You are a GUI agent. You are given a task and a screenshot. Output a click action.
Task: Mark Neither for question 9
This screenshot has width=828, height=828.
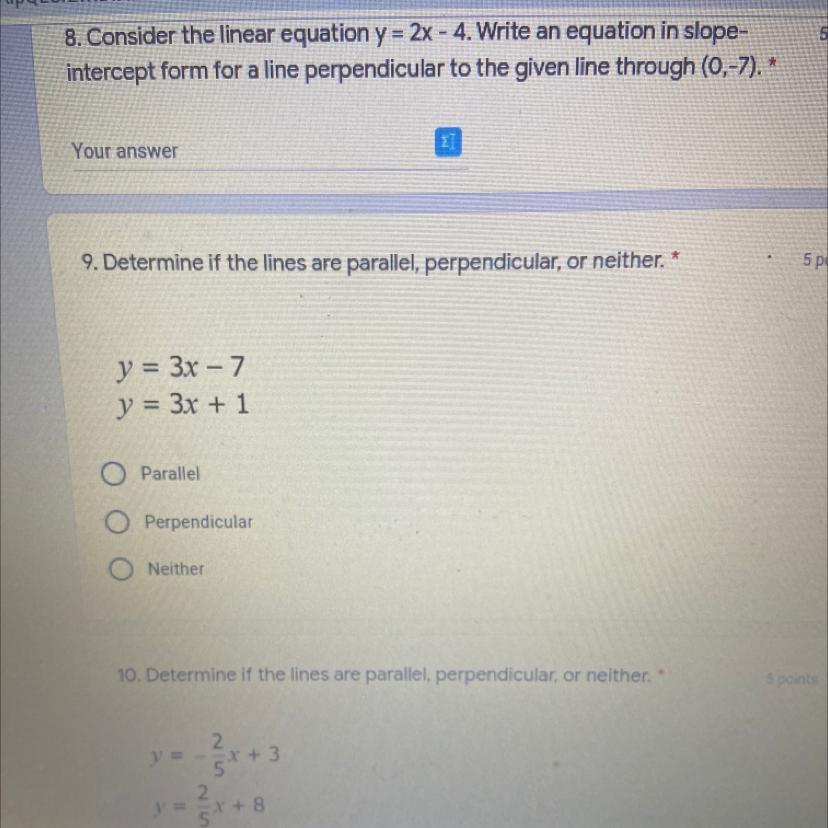click(121, 570)
